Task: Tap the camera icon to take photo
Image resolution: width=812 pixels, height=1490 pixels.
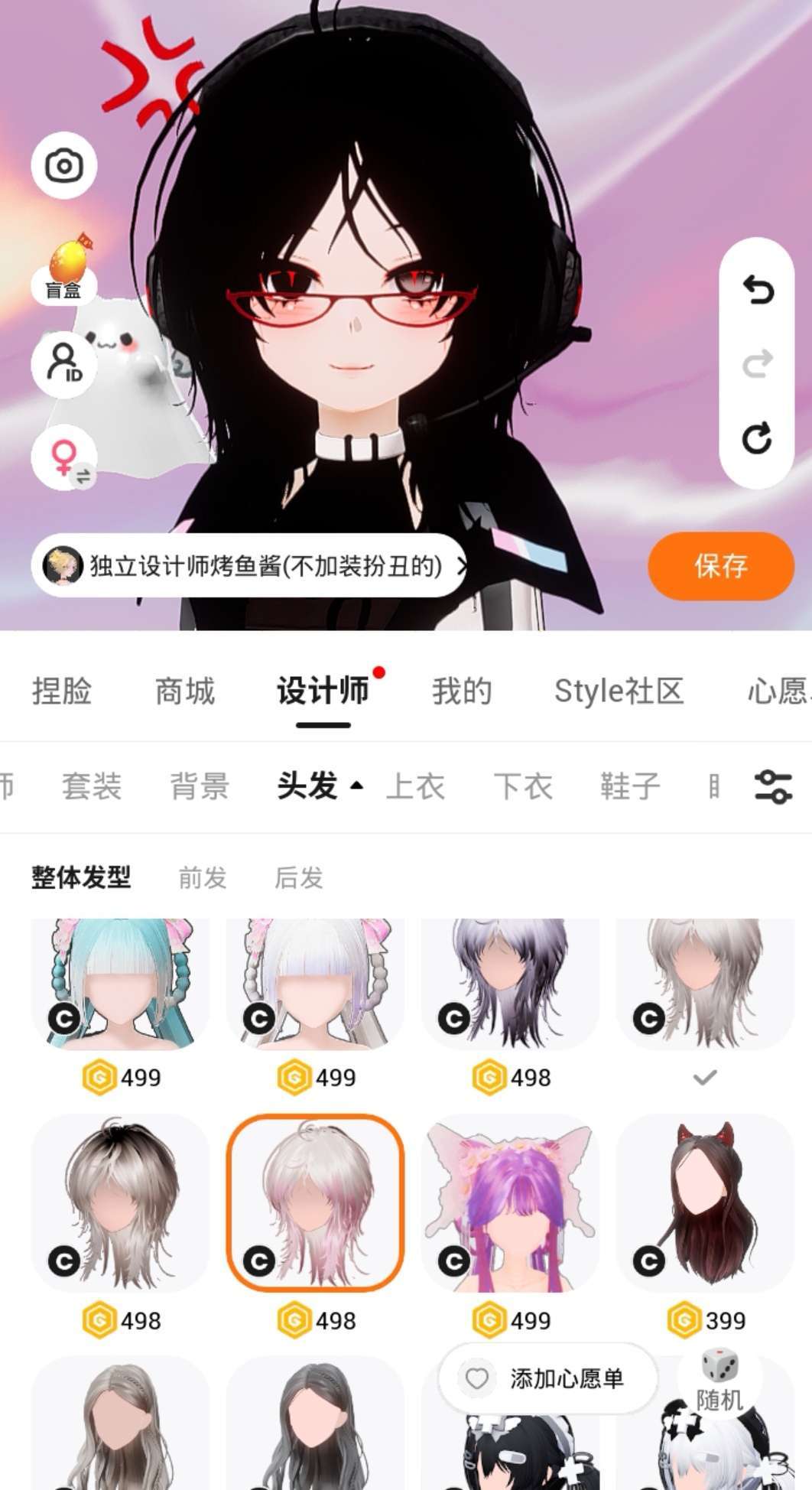Action: [64, 165]
